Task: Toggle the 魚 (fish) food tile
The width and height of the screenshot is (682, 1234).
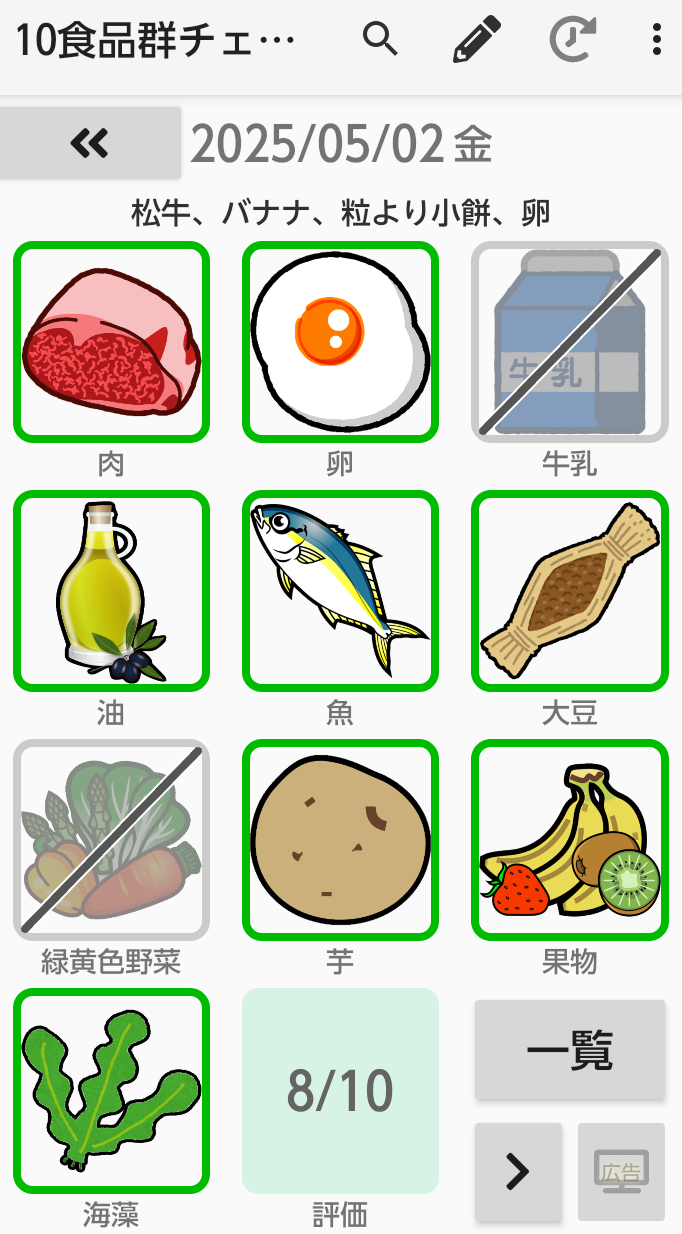Action: click(x=340, y=591)
